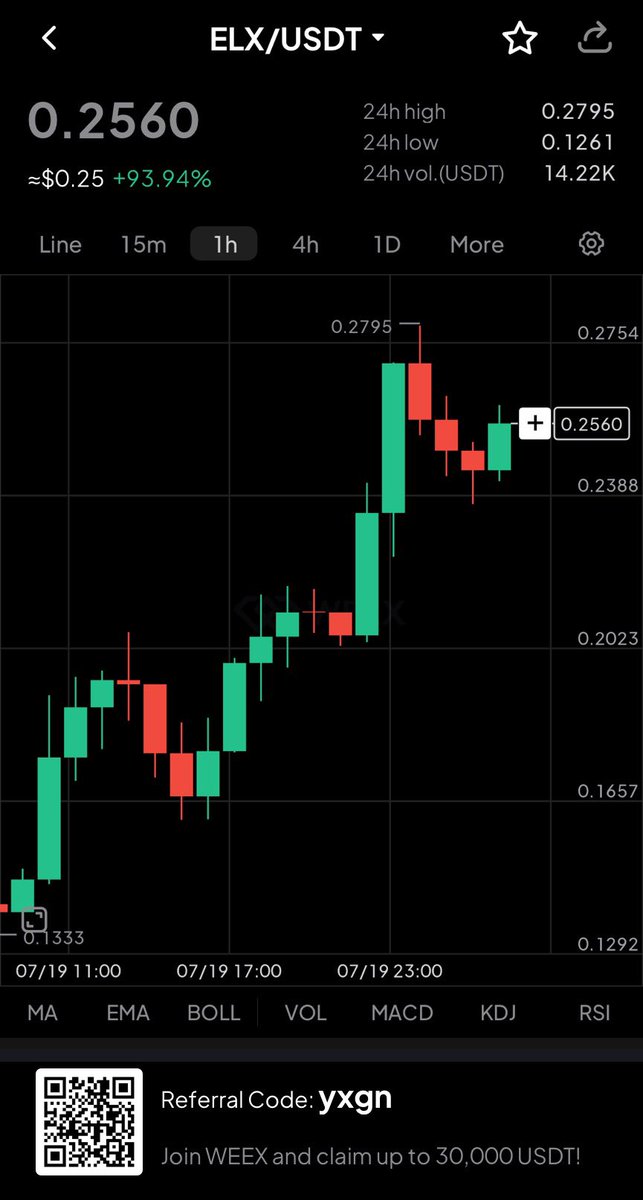This screenshot has height=1200, width=643.
Task: Tap the plus button beside 0.2560 price
Action: click(x=535, y=423)
